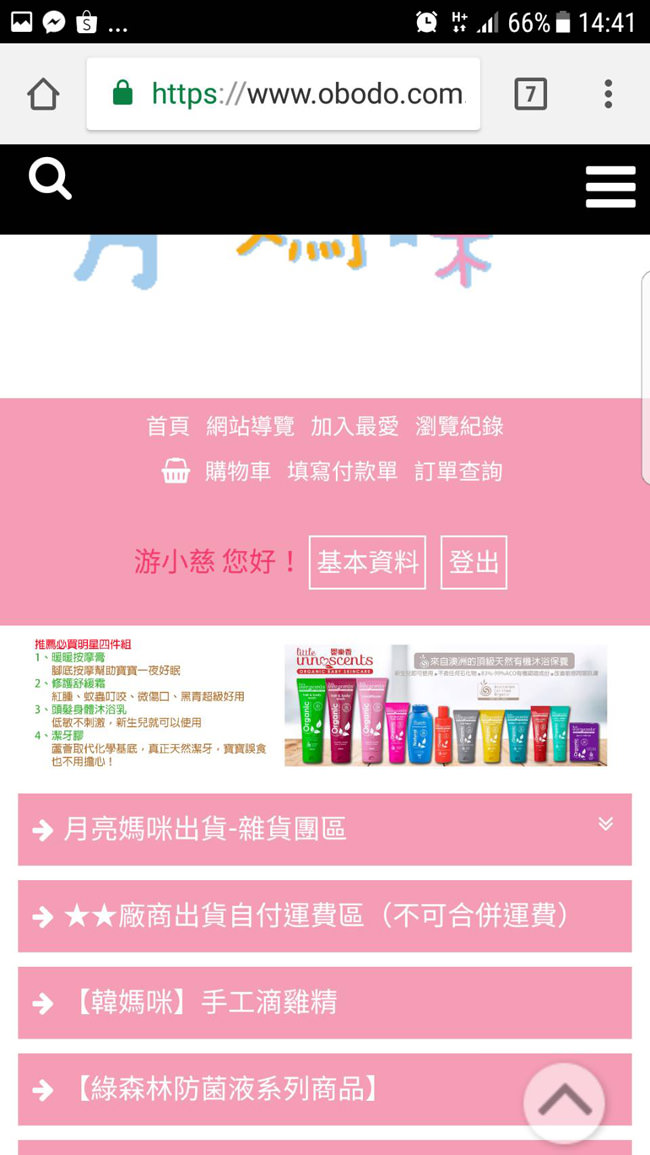Jump back to top with arrow button
The width and height of the screenshot is (650, 1155).
tap(565, 1101)
